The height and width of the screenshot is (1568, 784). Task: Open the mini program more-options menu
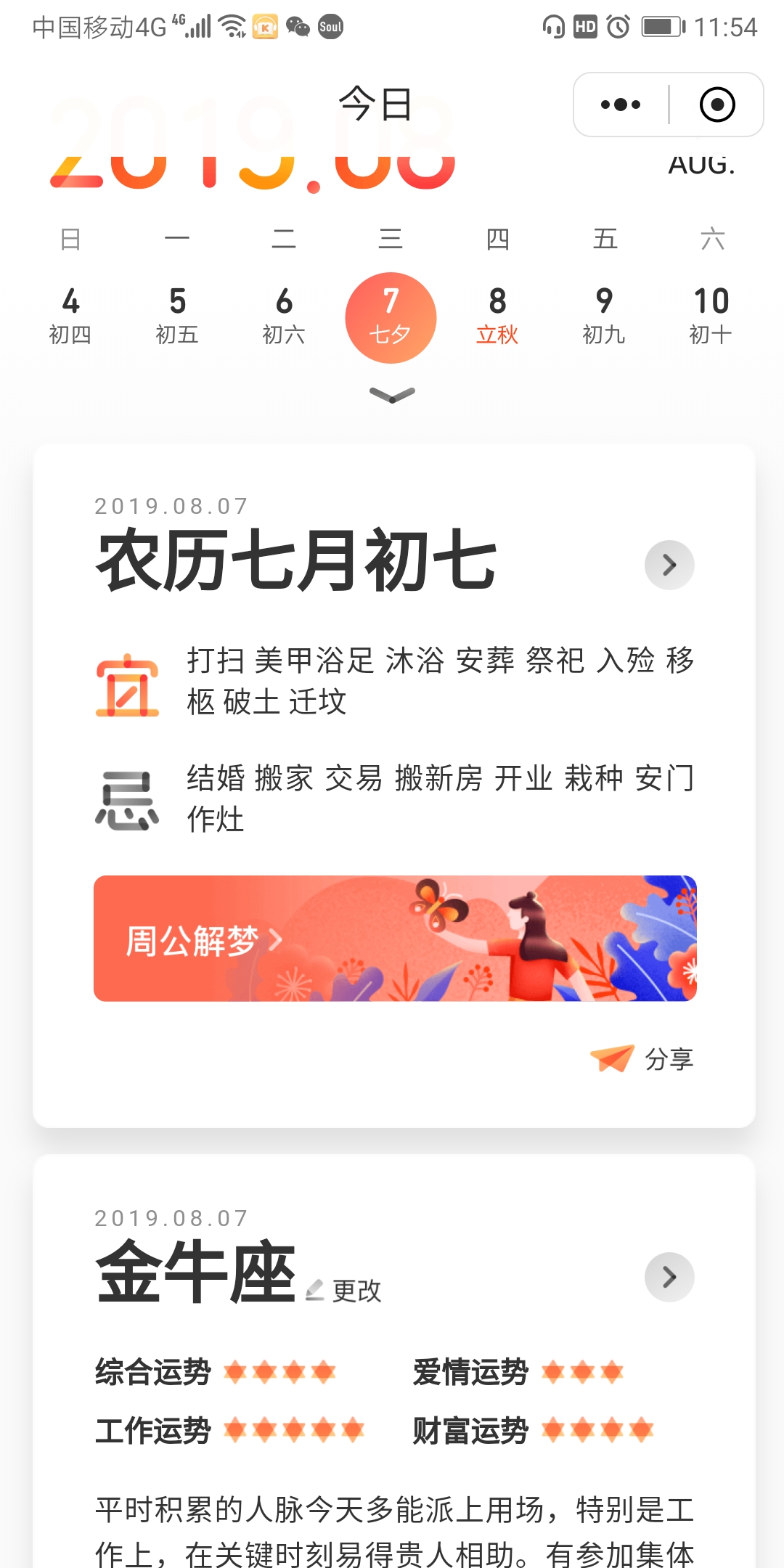[621, 105]
